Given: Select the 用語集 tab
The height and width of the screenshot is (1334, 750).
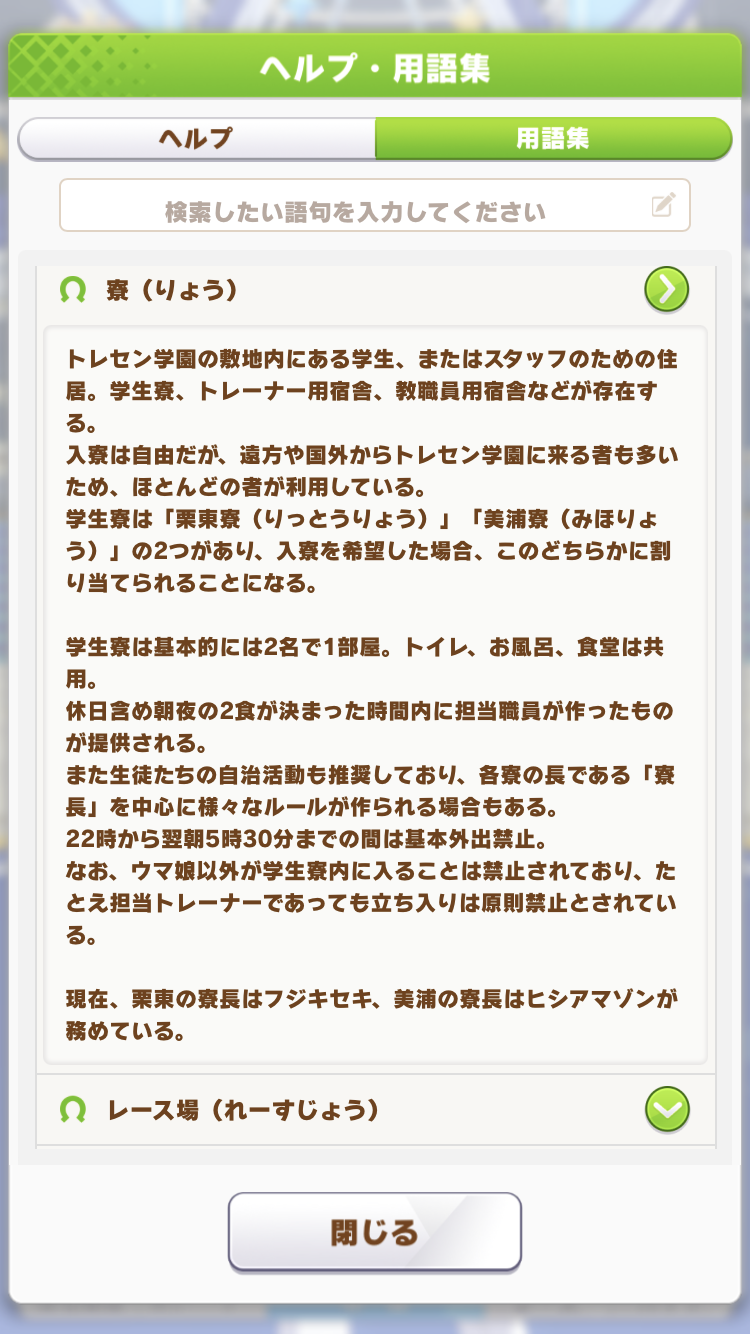Looking at the screenshot, I should click(x=553, y=138).
